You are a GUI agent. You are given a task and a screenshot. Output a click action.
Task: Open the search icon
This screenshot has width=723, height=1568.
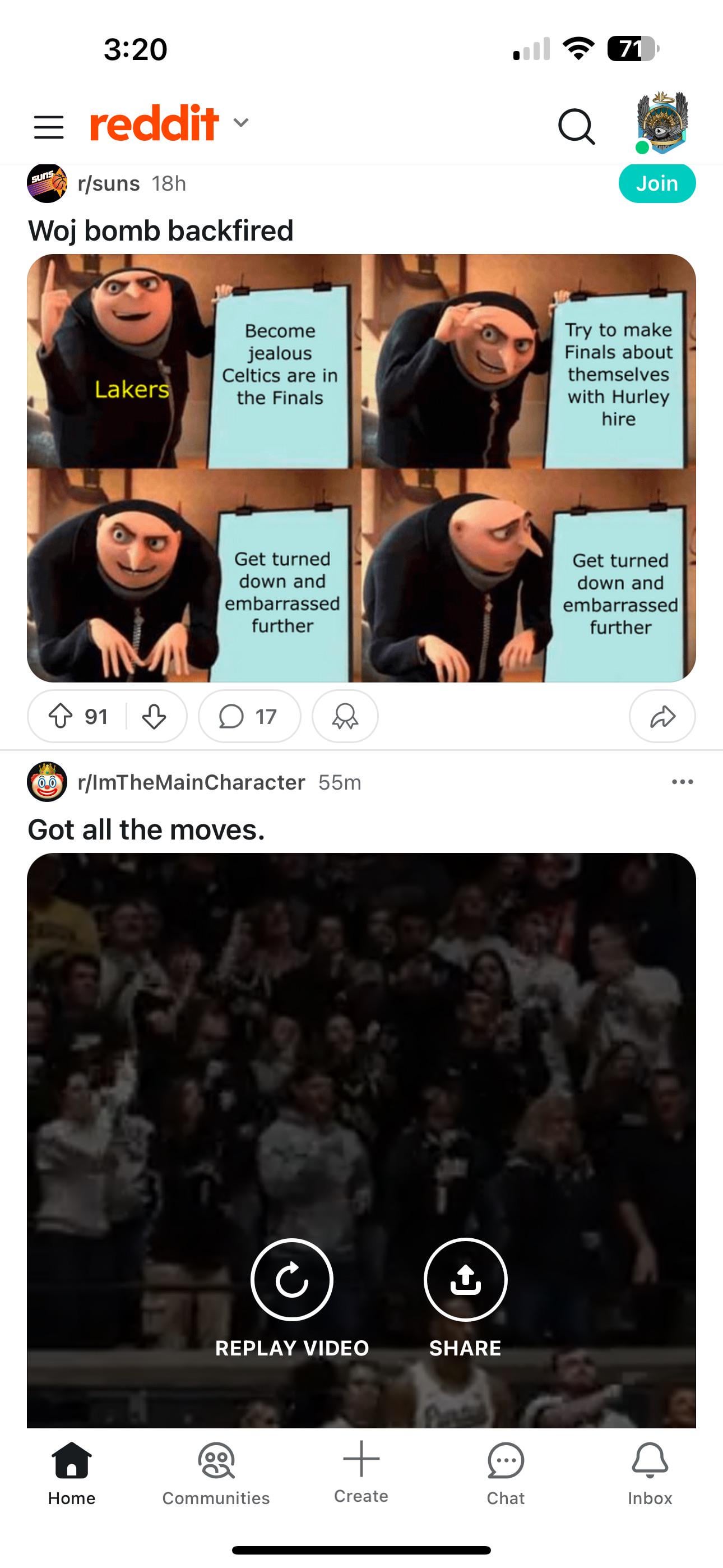coord(576,127)
